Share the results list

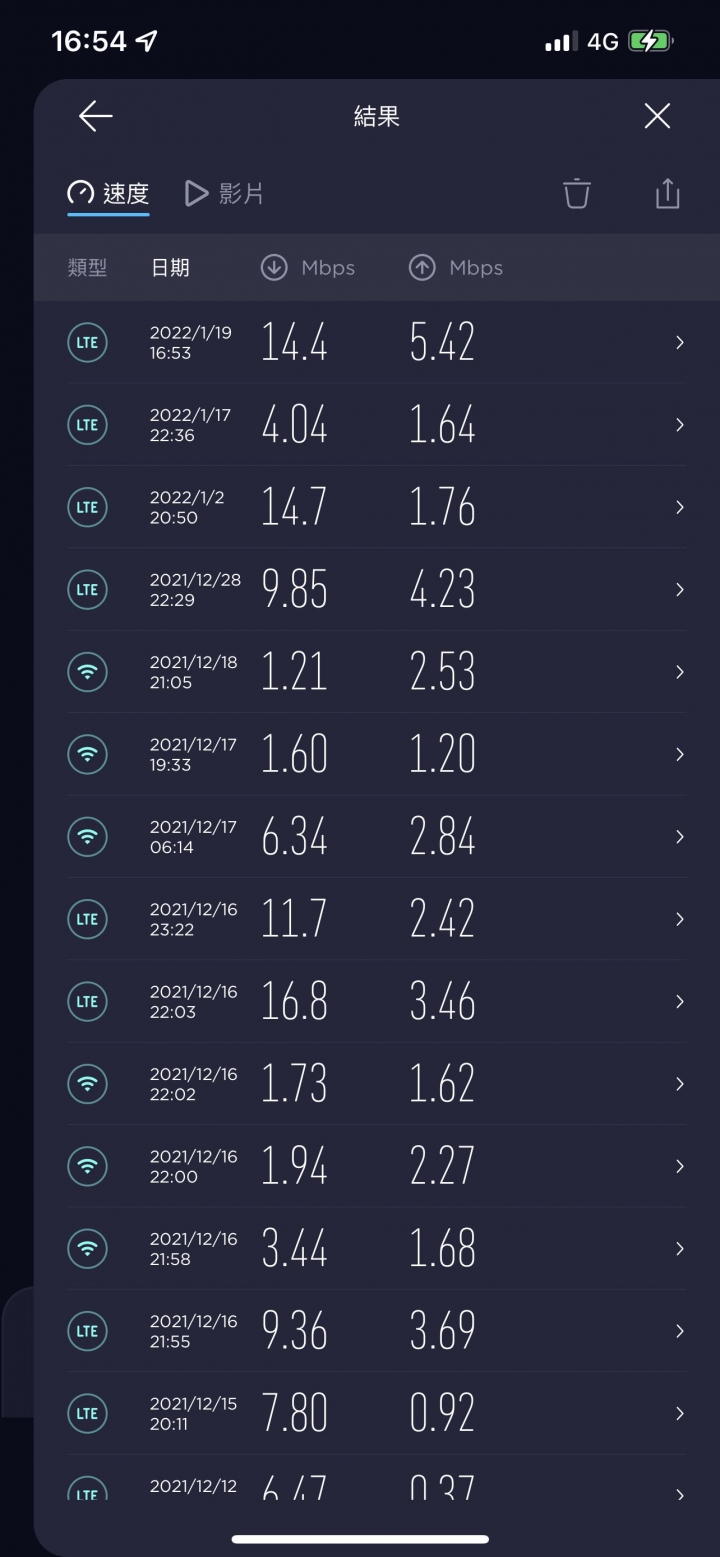click(667, 193)
